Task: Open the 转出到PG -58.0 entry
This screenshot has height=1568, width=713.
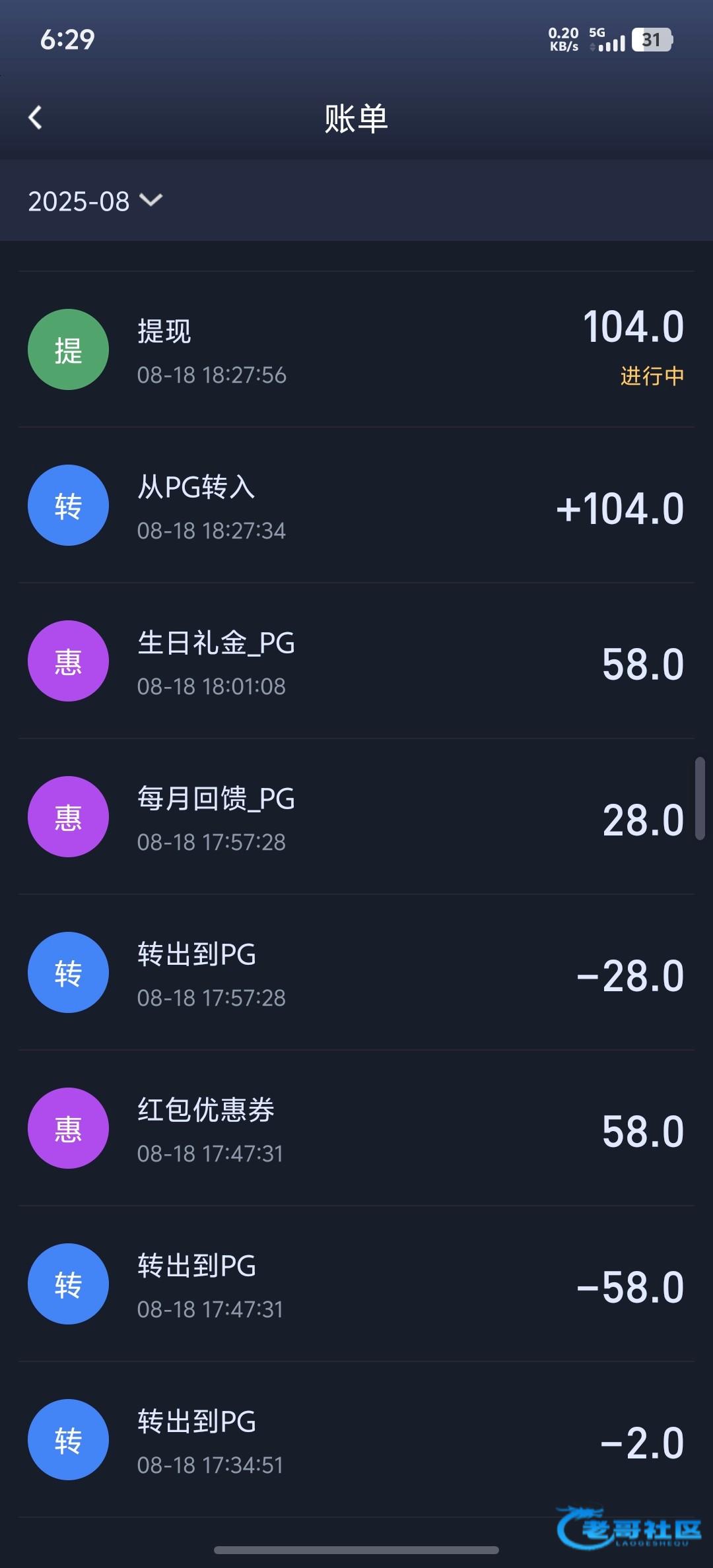Action: (356, 1284)
